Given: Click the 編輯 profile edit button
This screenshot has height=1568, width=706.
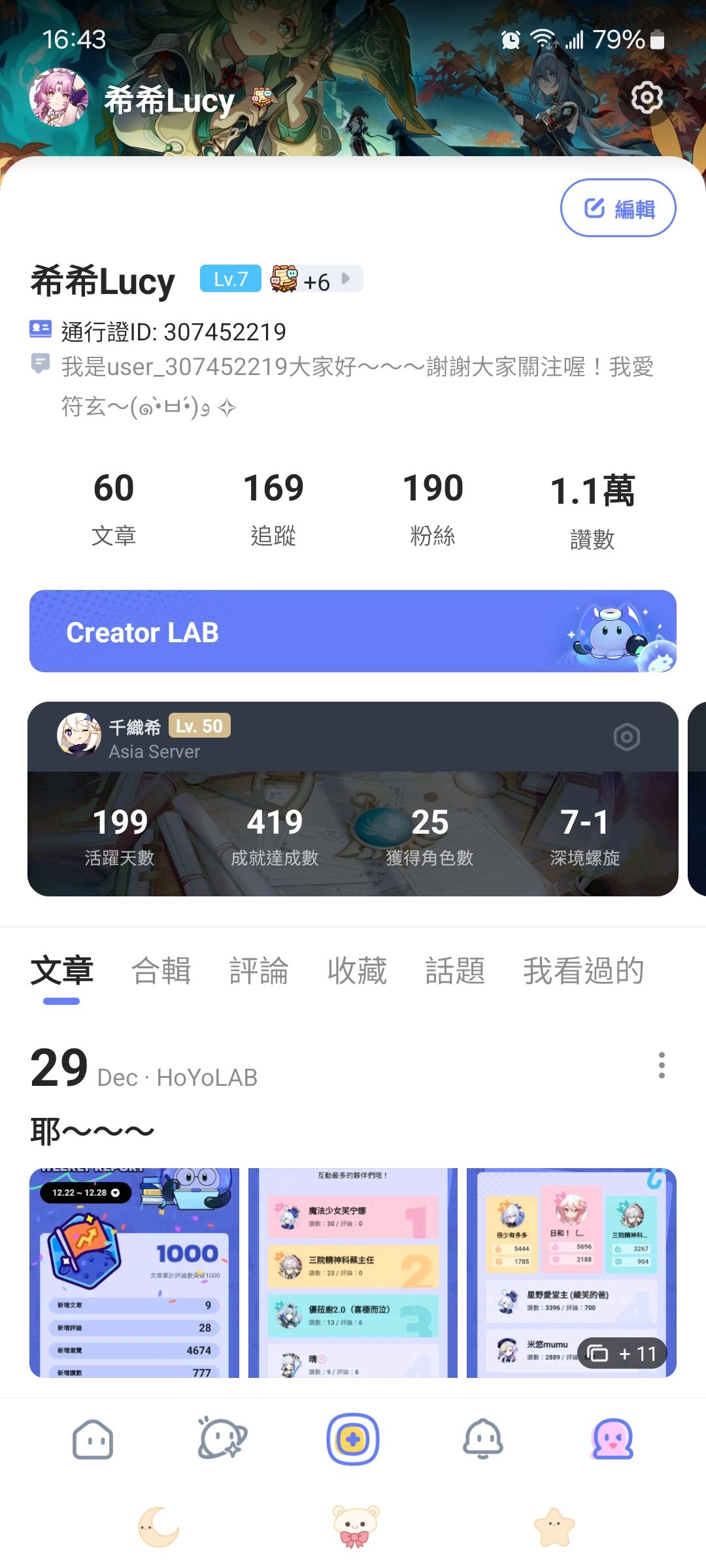Looking at the screenshot, I should [617, 207].
